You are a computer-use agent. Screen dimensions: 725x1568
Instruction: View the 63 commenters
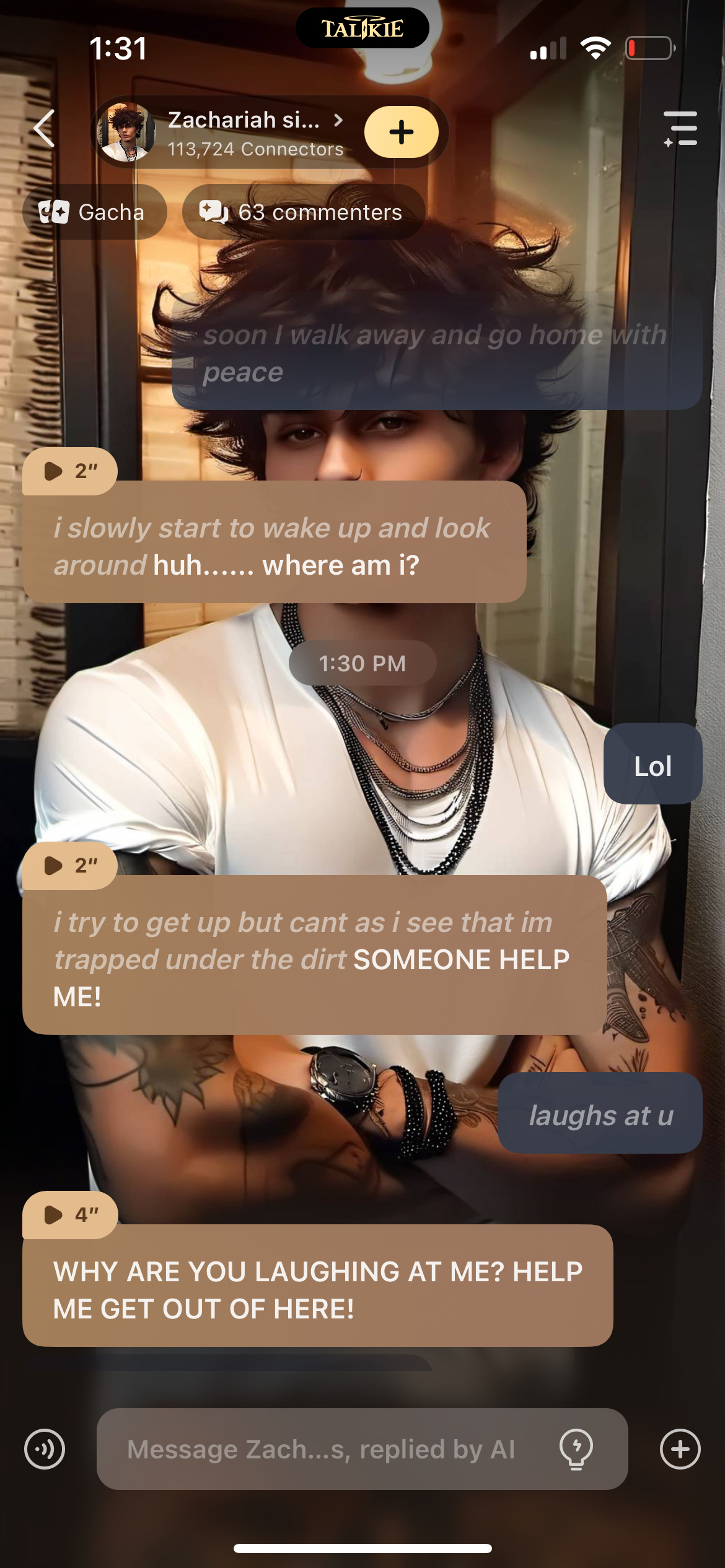point(303,212)
